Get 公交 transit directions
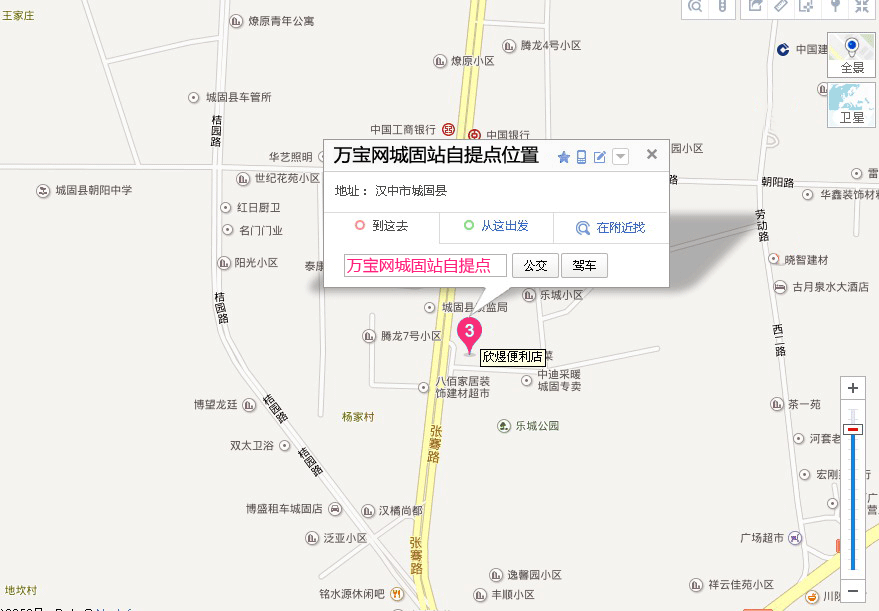Viewport: 879px width, 611px height. (535, 265)
